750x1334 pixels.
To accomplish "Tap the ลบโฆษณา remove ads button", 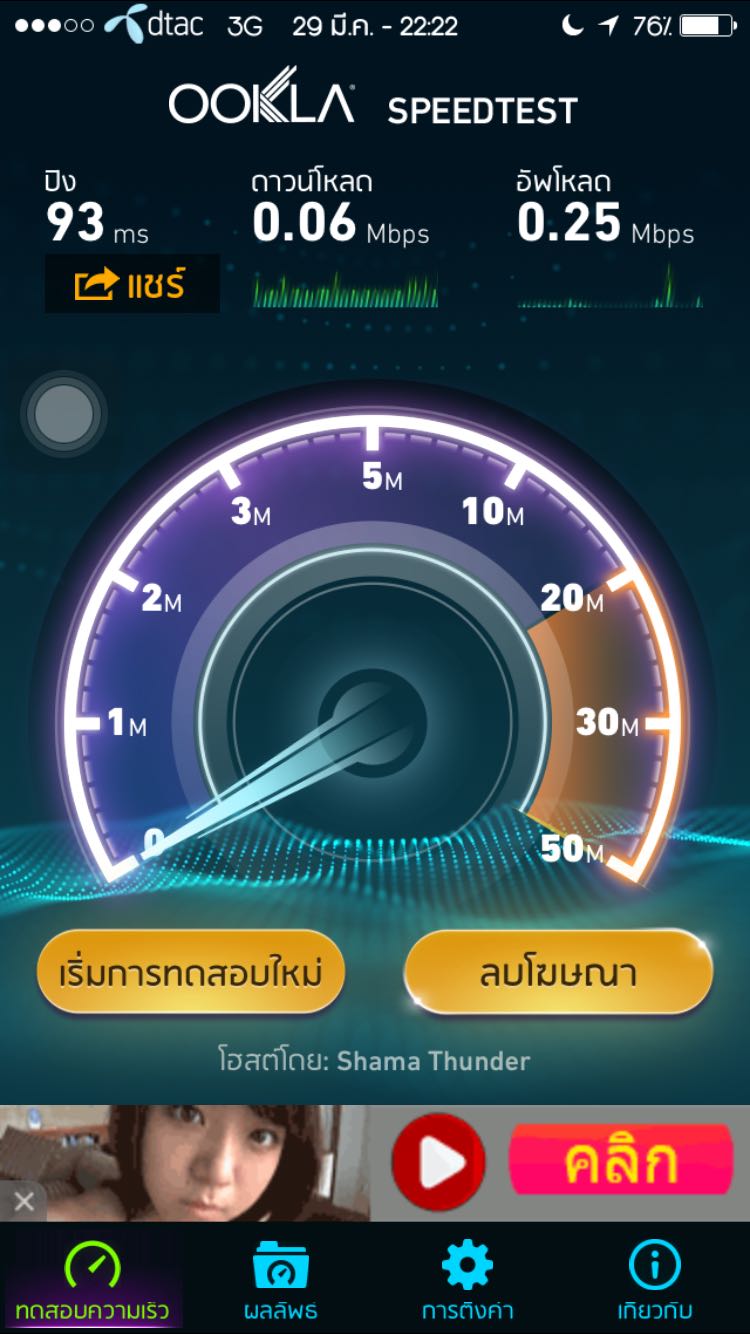I will point(558,972).
